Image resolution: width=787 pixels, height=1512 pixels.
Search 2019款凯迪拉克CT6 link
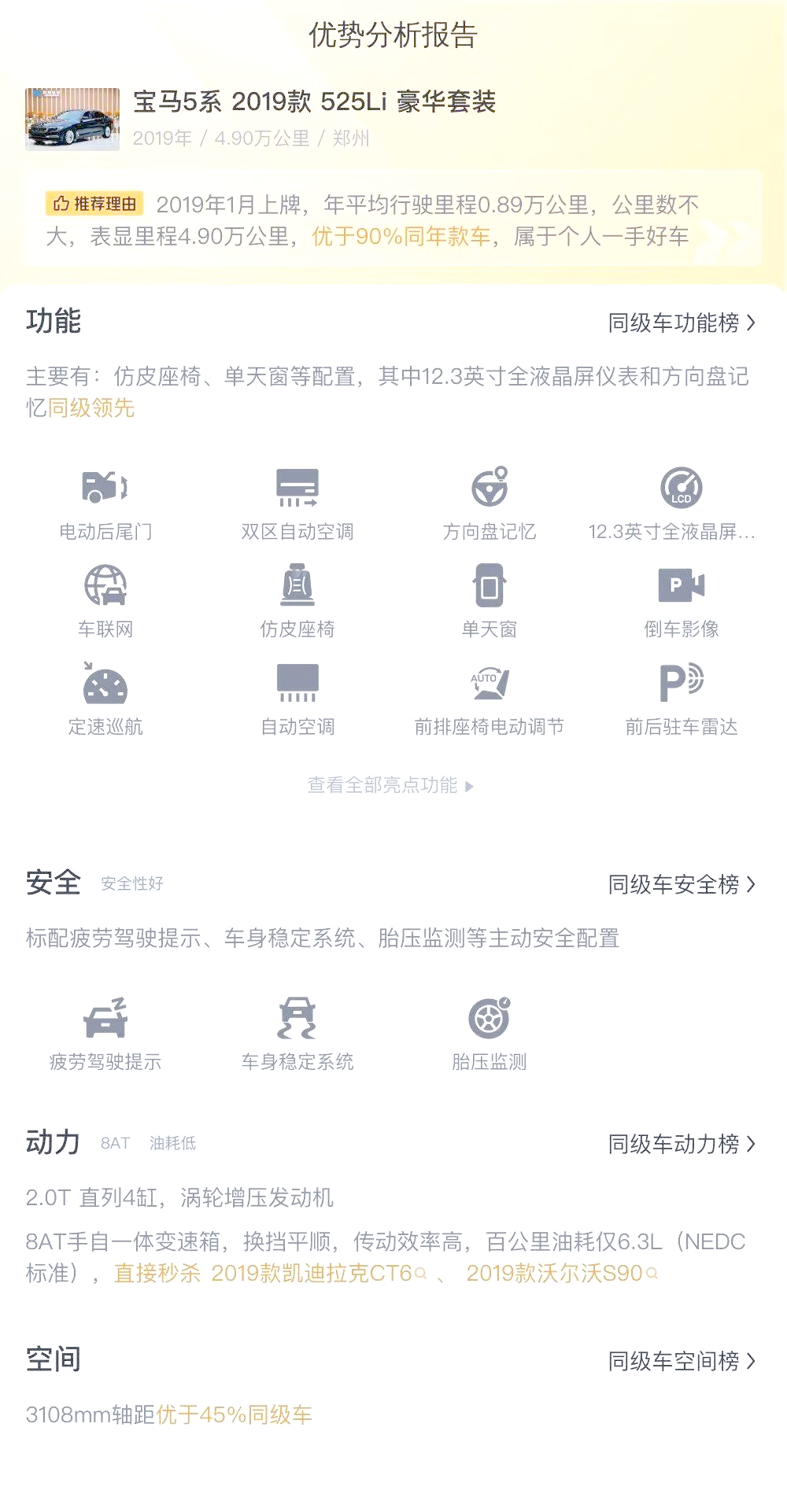point(318,1273)
